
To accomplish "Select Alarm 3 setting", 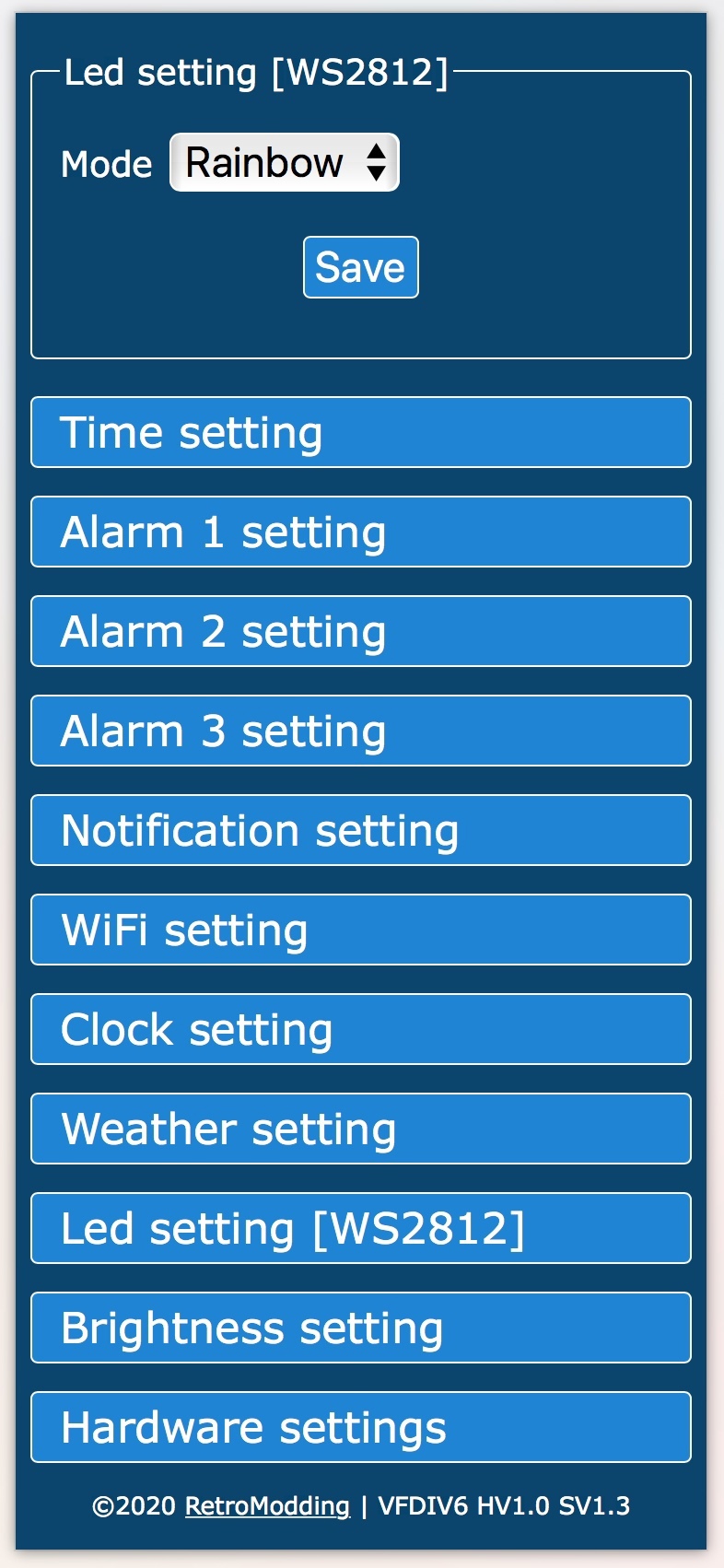I will (x=360, y=731).
